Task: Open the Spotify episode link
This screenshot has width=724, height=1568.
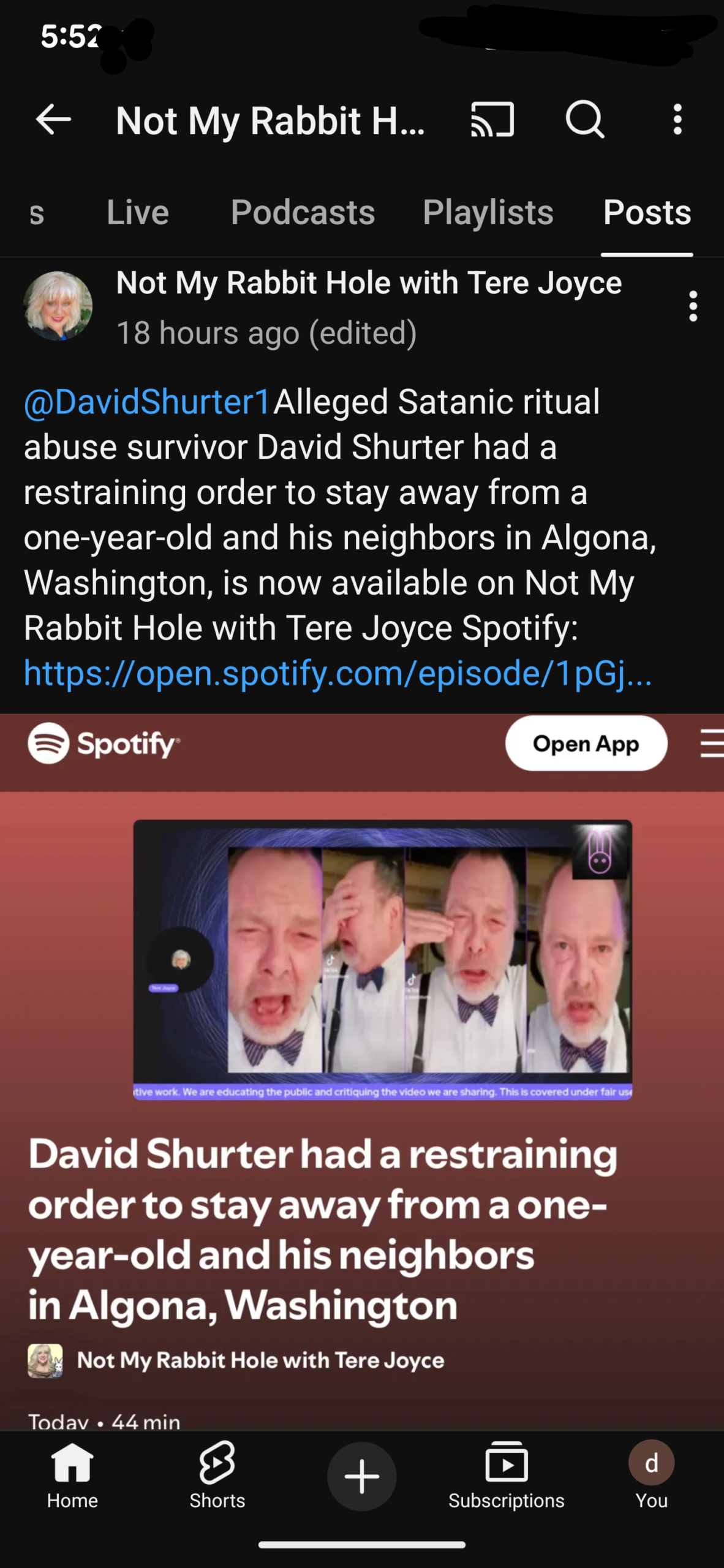Action: (x=337, y=673)
